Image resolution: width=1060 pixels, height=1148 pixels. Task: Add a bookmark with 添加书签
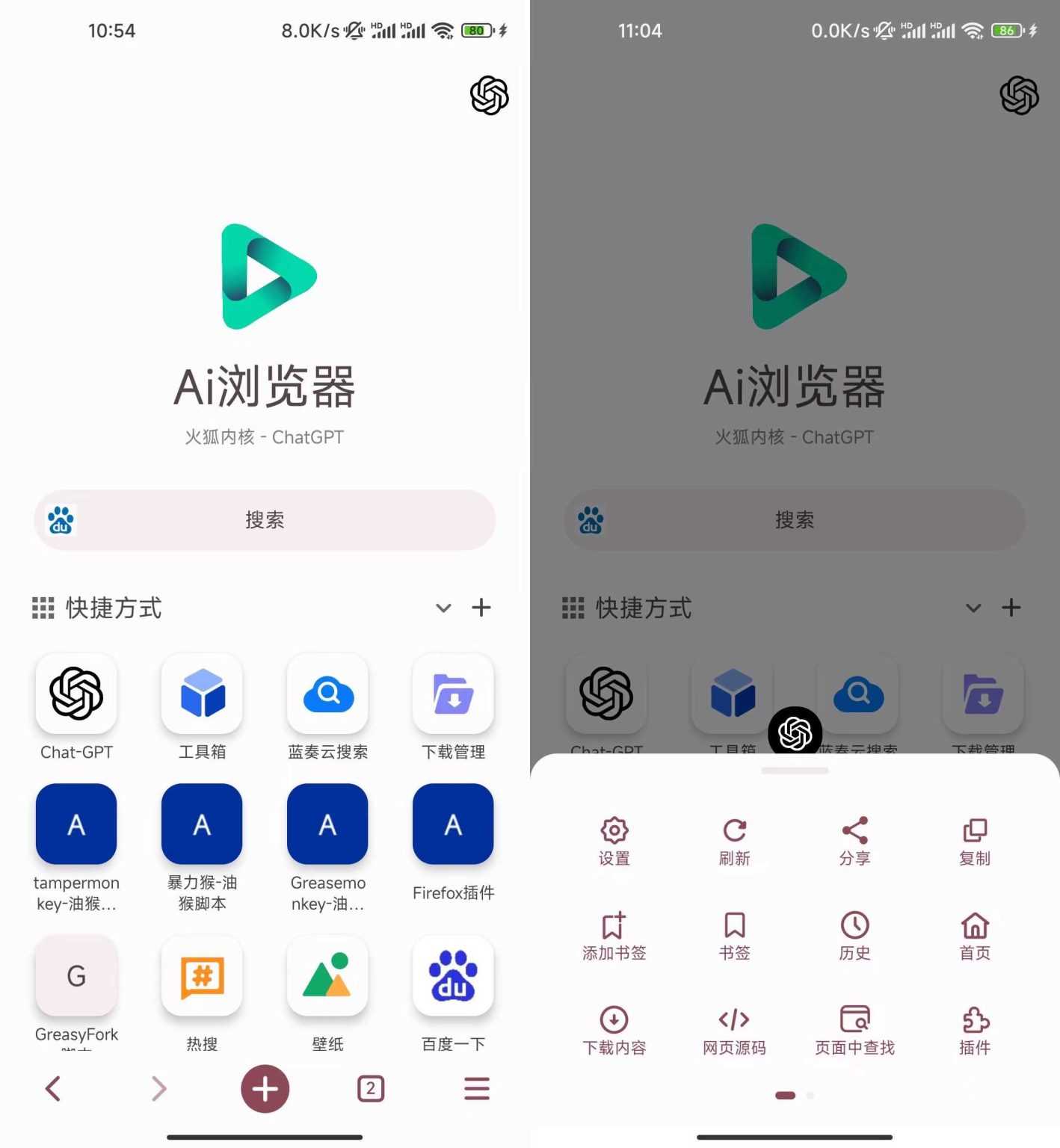[614, 935]
